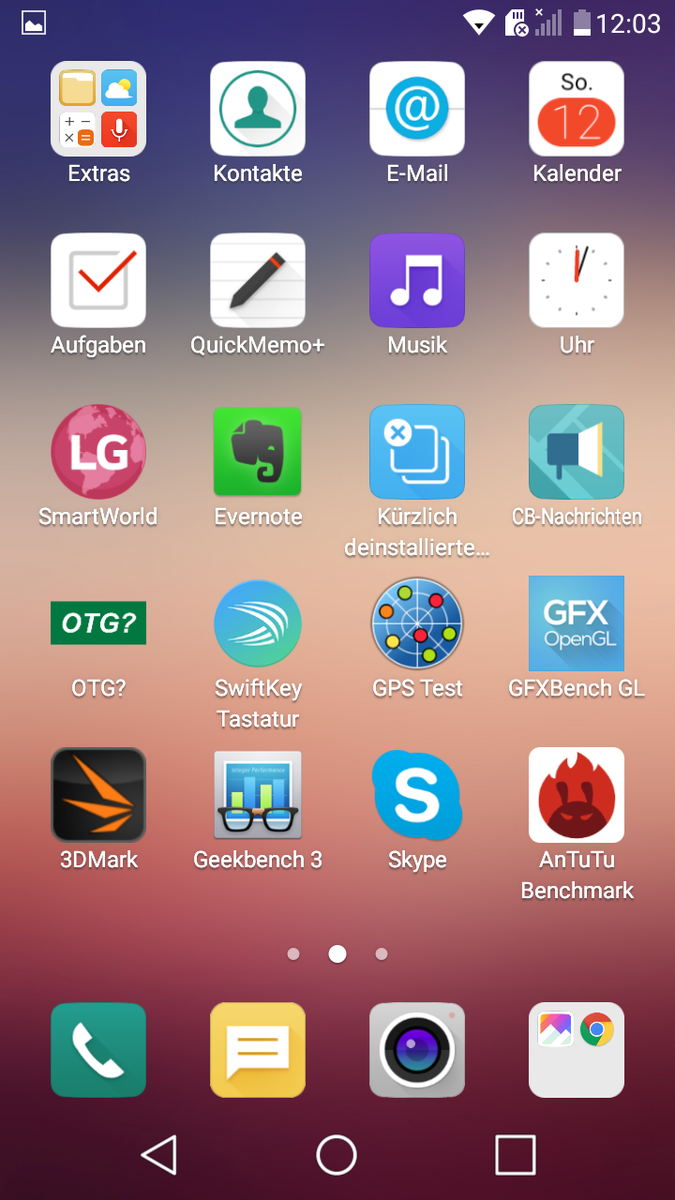Image resolution: width=675 pixels, height=1200 pixels.
Task: Tap the home navigation button
Action: coord(337,1155)
